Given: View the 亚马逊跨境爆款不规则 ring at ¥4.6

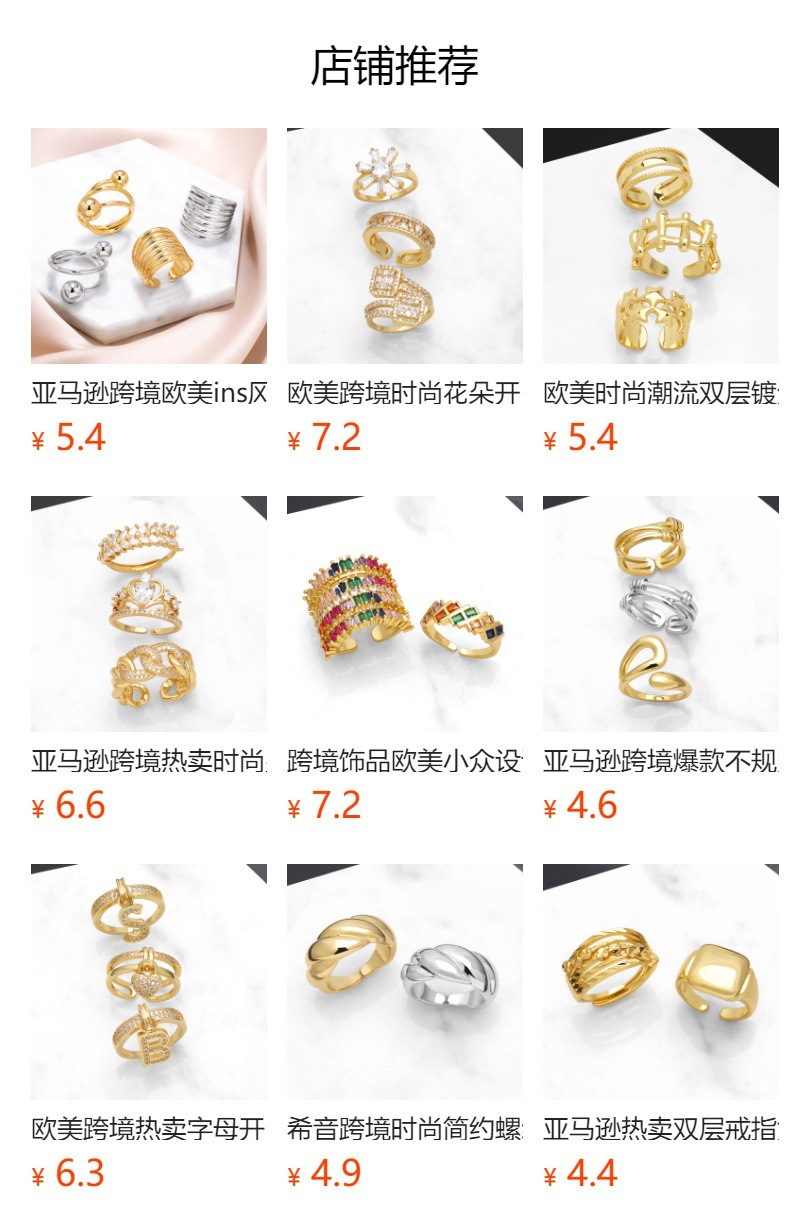Looking at the screenshot, I should click(x=660, y=614).
